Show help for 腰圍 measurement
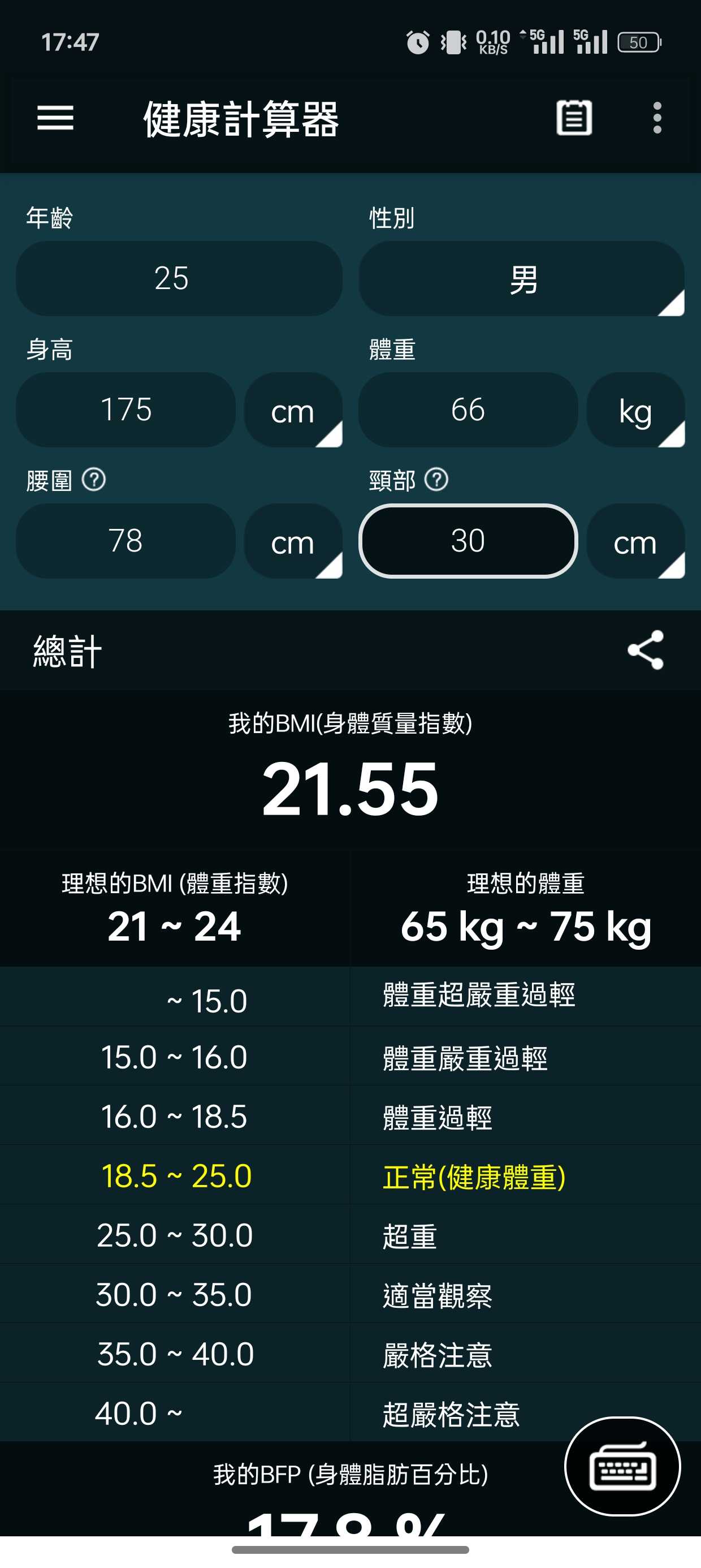This screenshot has height=1568, width=701. click(94, 480)
